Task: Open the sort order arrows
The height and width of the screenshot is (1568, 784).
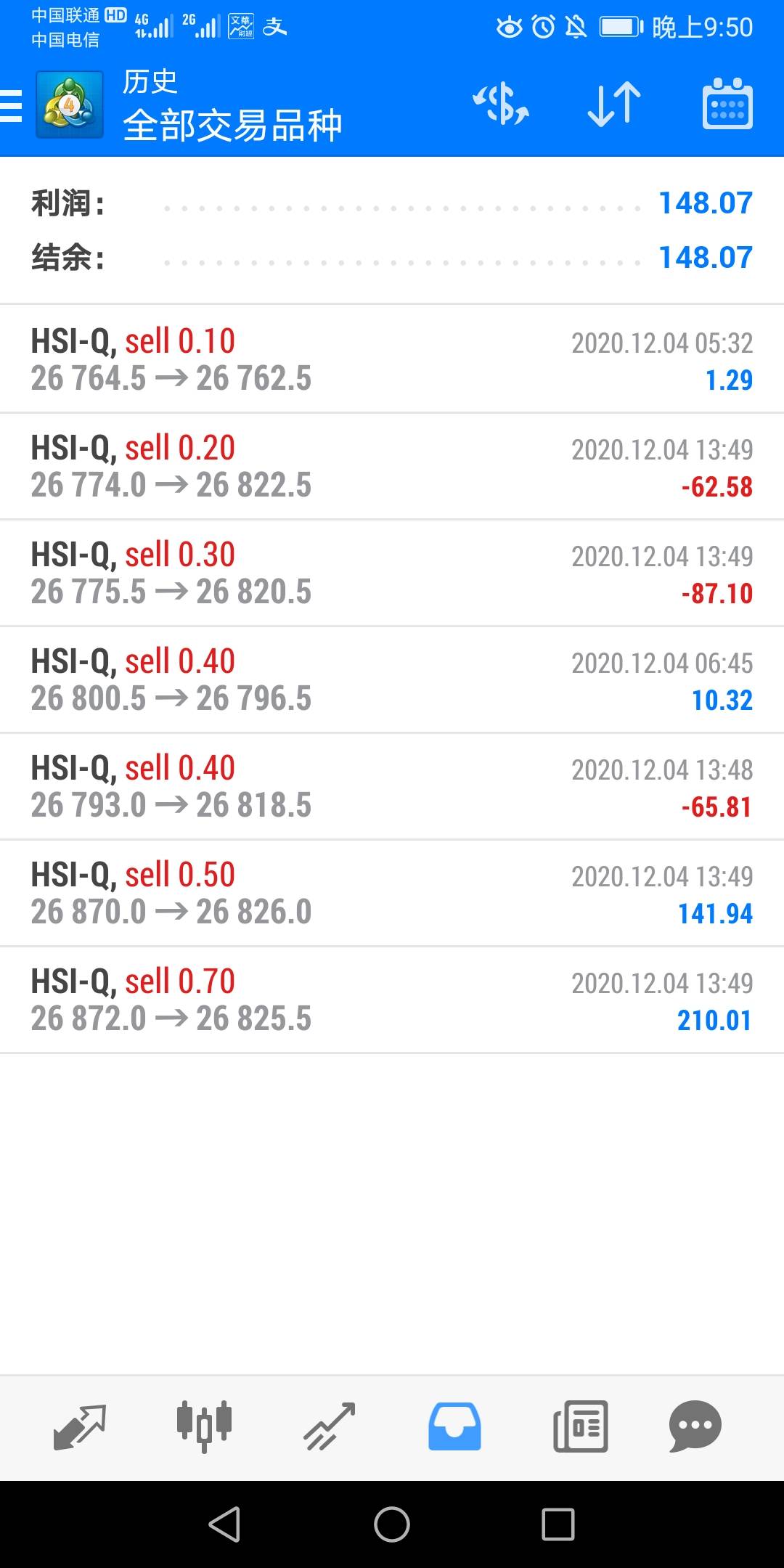Action: [614, 105]
